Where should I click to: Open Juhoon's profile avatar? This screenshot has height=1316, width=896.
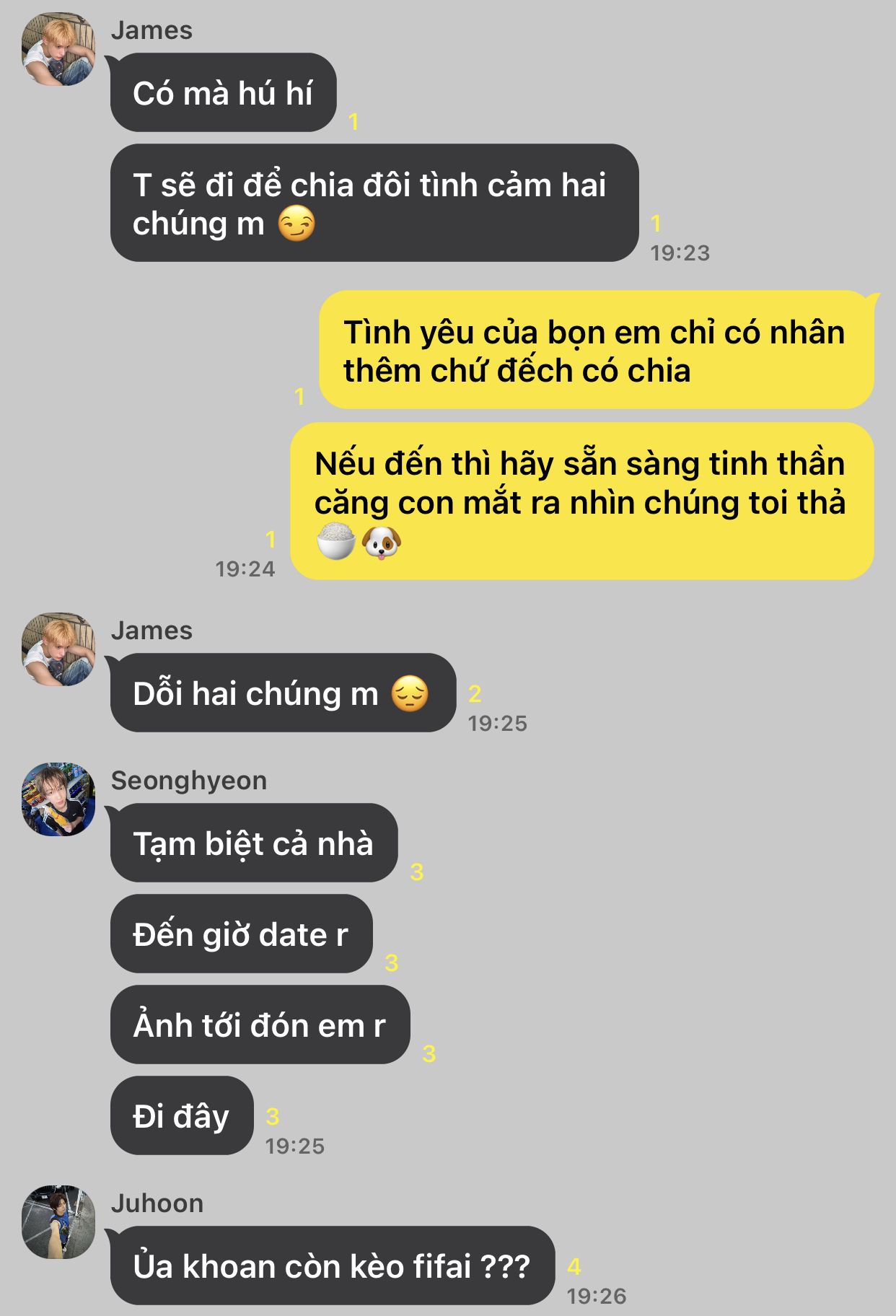click(58, 1222)
